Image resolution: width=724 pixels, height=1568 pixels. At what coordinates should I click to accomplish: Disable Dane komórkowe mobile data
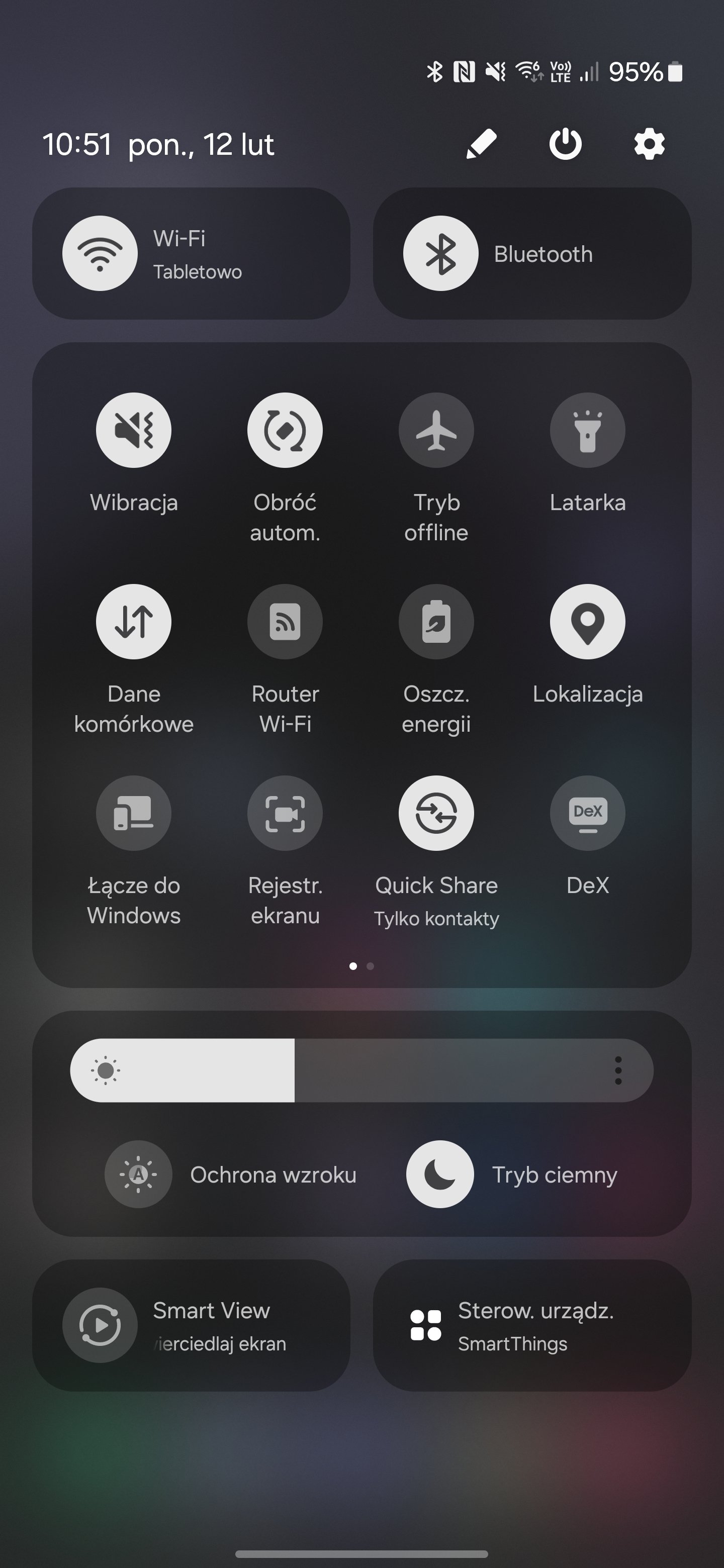click(133, 622)
